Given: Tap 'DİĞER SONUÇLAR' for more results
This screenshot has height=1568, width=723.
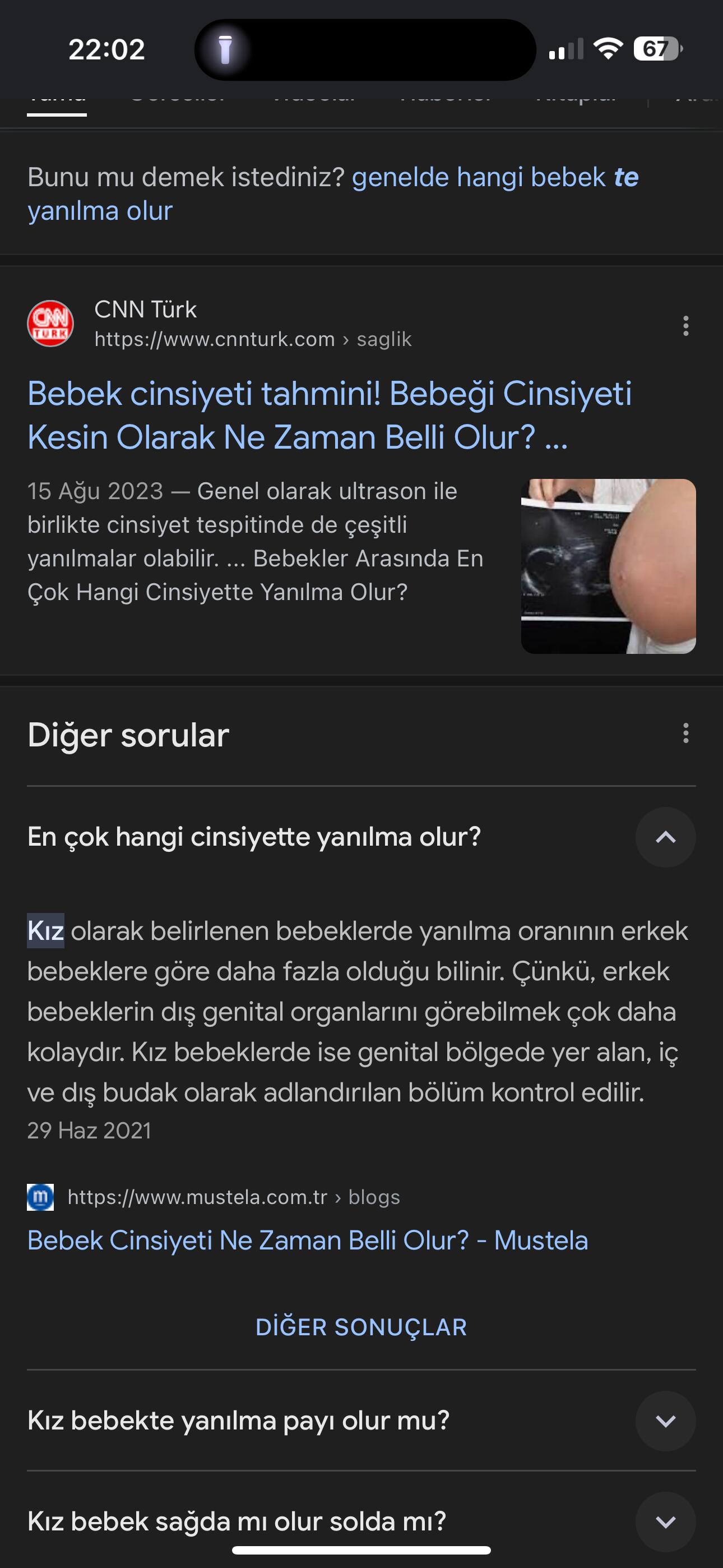Looking at the screenshot, I should [361, 1327].
